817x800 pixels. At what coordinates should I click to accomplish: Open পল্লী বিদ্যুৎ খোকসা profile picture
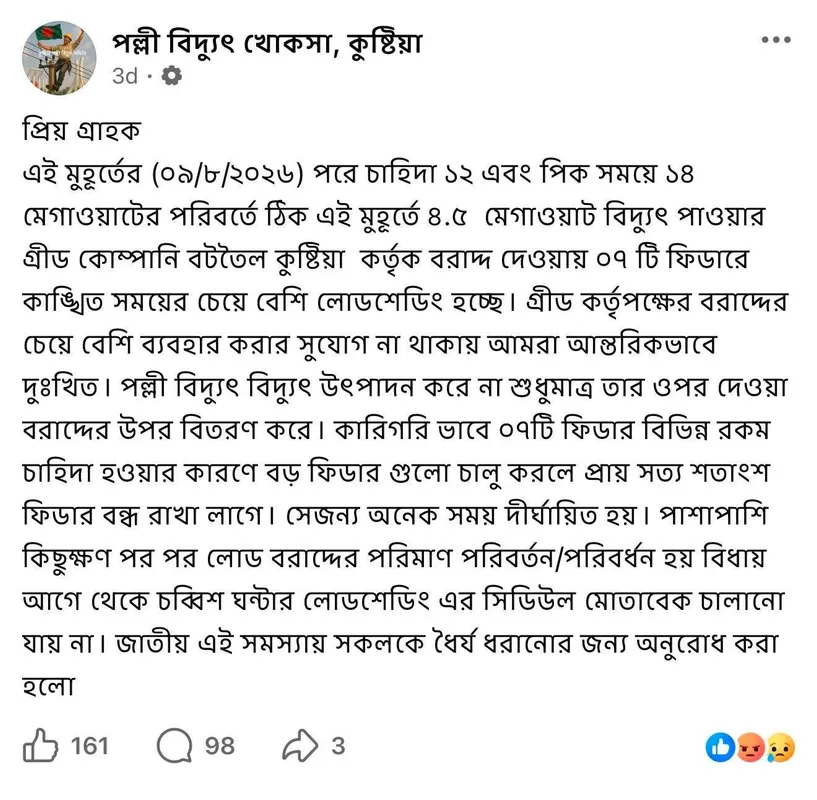coord(59,58)
